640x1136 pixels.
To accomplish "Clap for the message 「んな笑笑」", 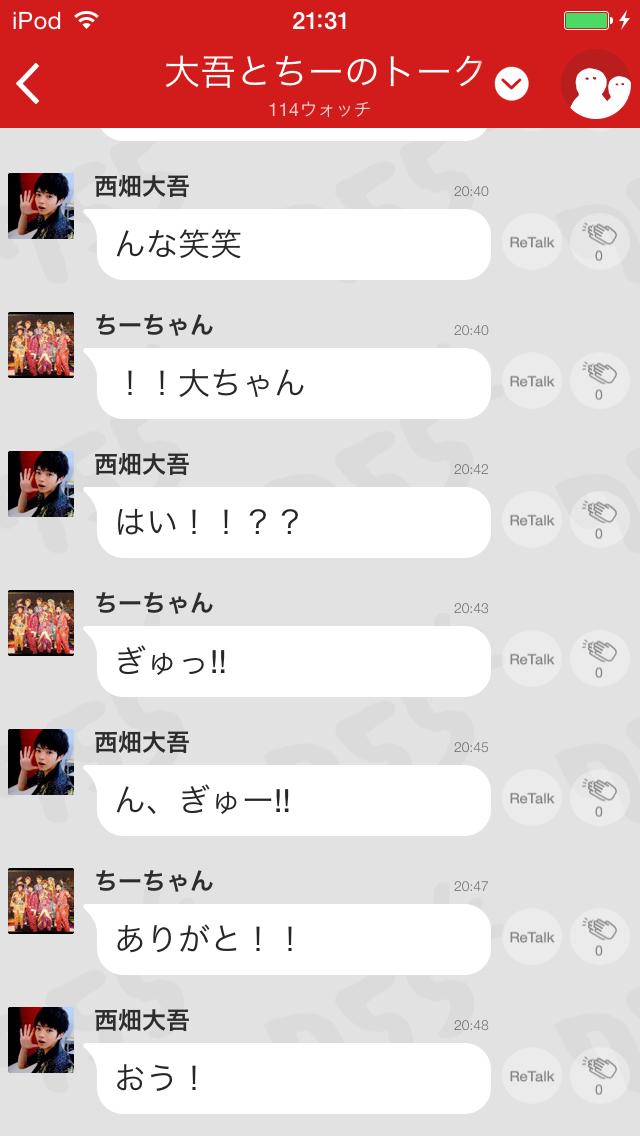I will [x=599, y=243].
